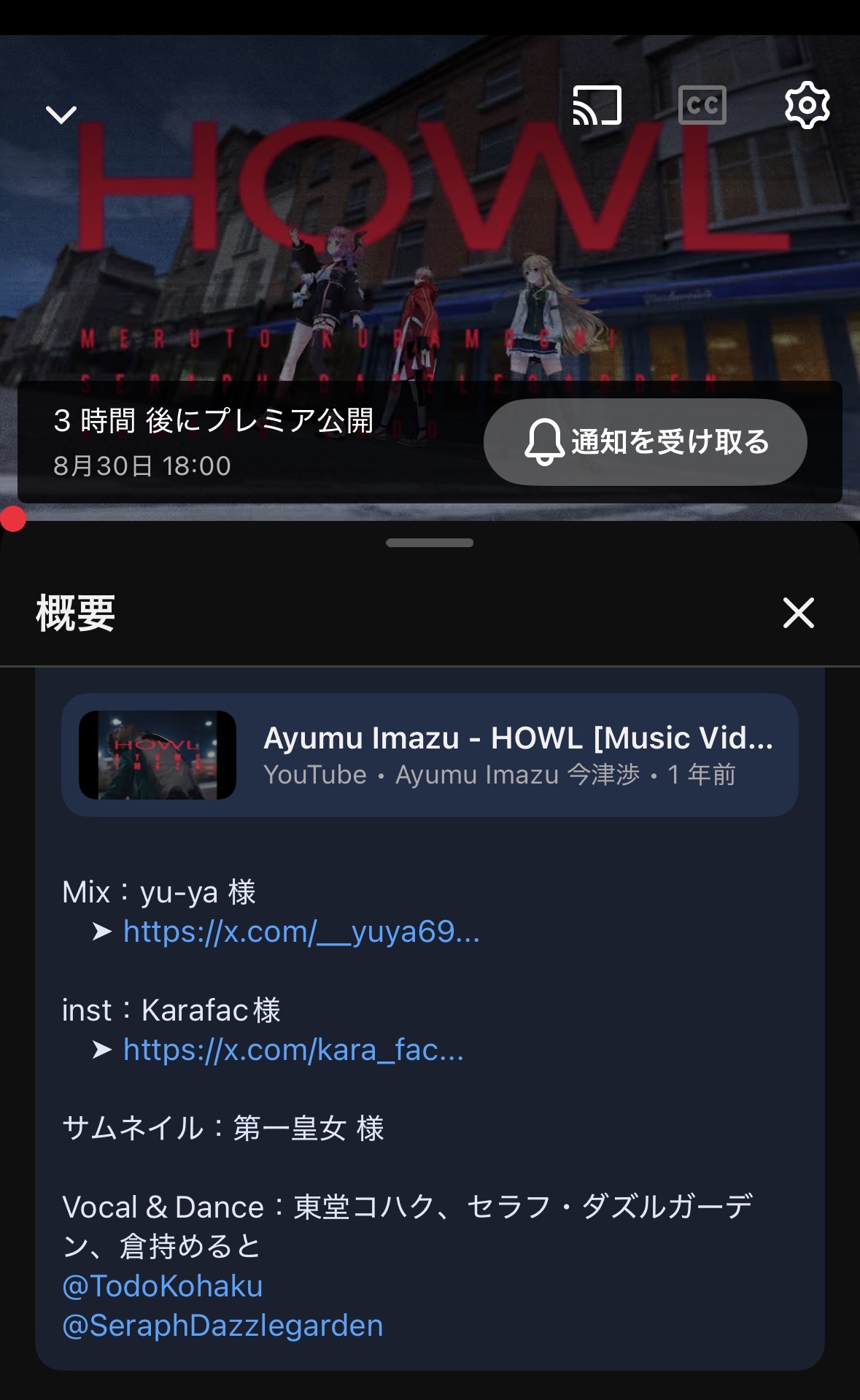The image size is (860, 1400).
Task: Open the Ayumu Imazu HOWL music video card
Action: pyautogui.click(x=430, y=755)
